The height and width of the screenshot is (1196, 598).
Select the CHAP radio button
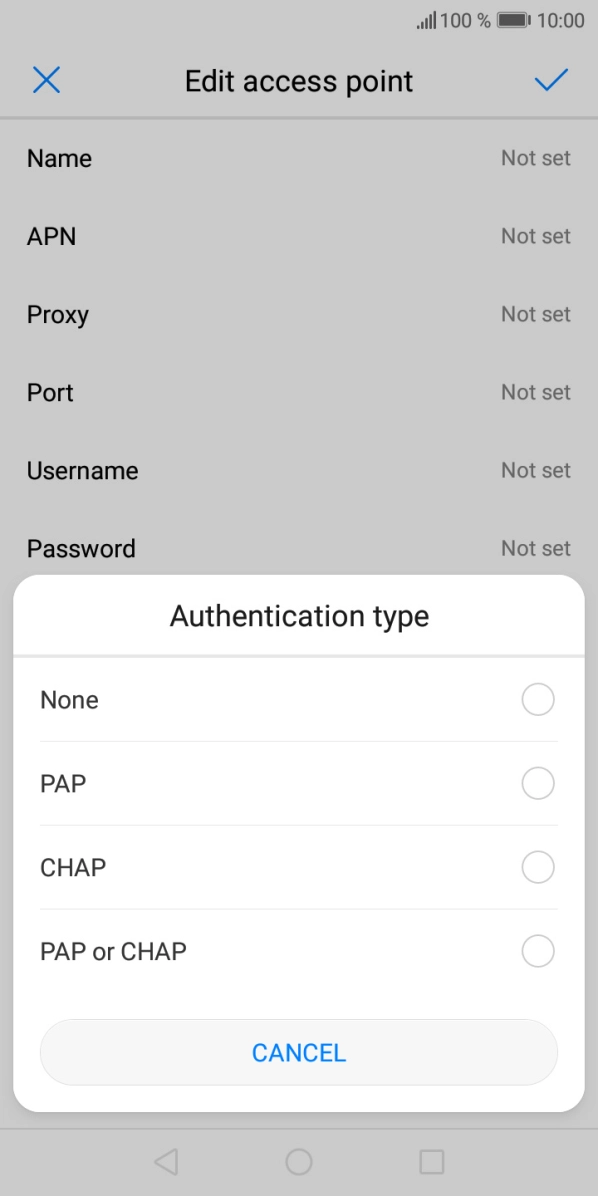point(538,867)
